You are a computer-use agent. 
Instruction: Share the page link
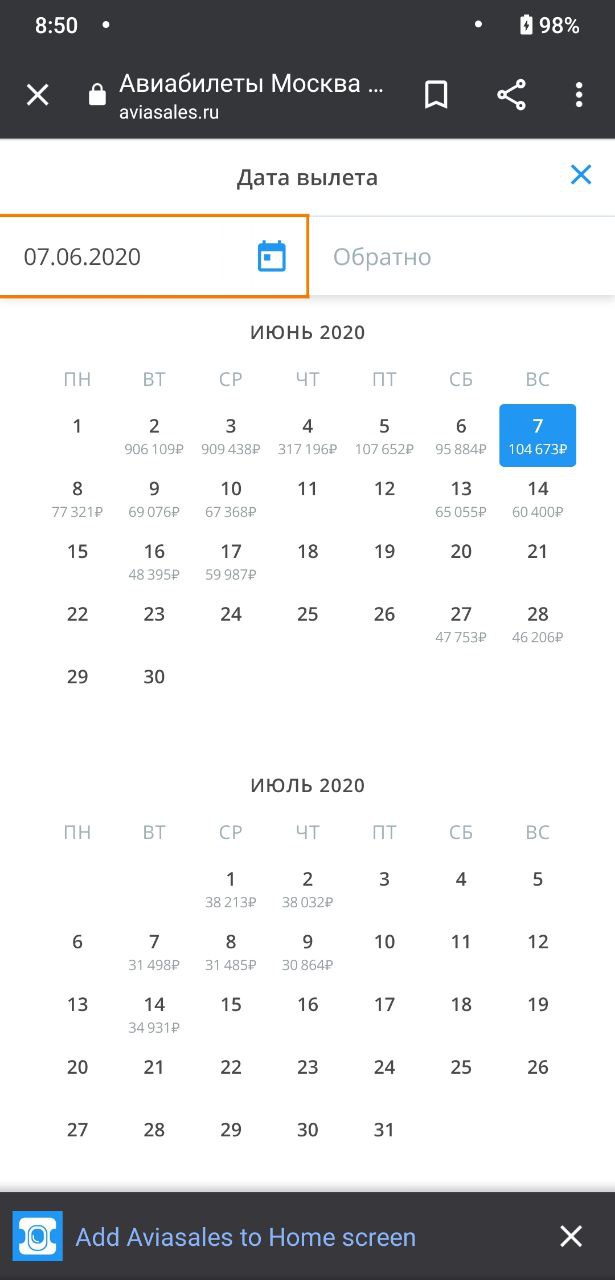pos(511,95)
